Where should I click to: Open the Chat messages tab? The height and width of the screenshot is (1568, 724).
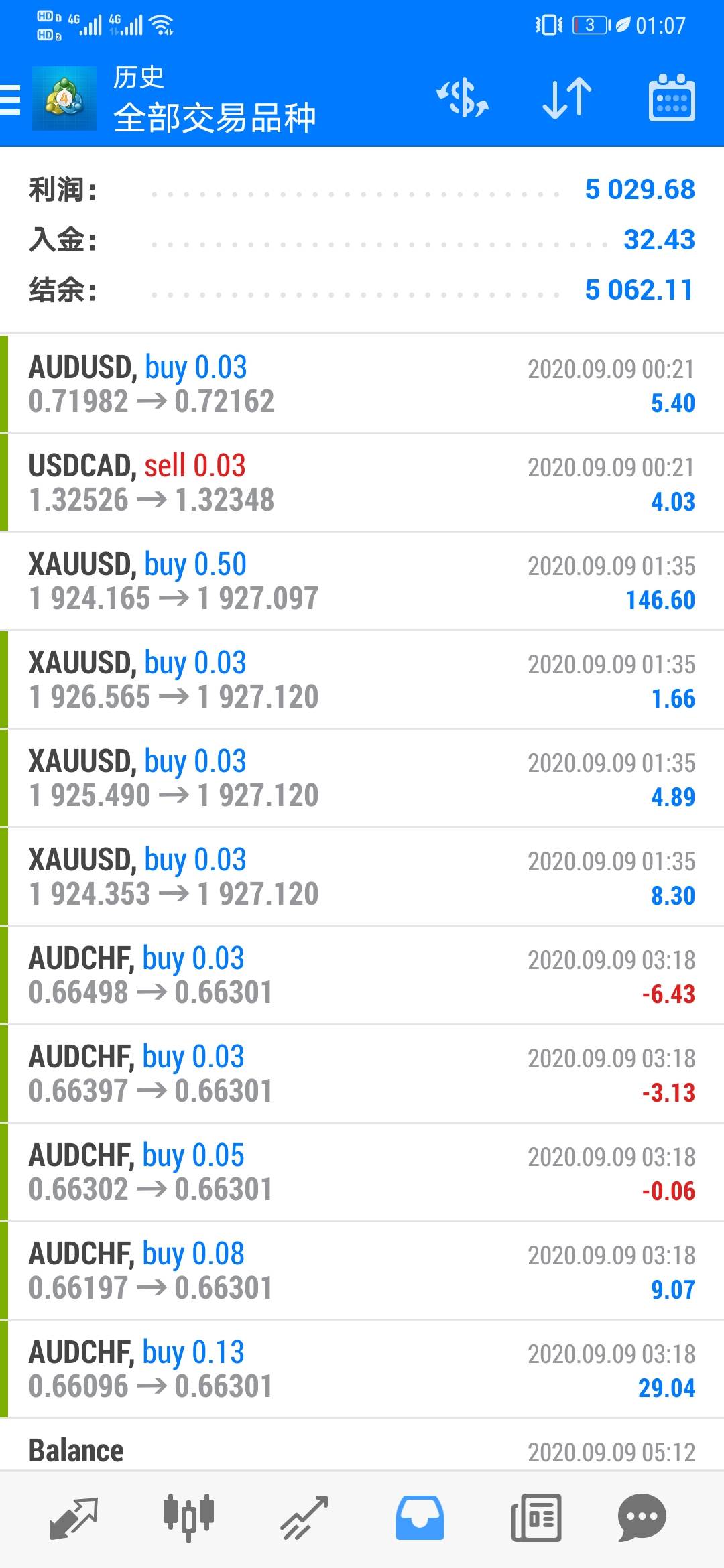point(642,1518)
